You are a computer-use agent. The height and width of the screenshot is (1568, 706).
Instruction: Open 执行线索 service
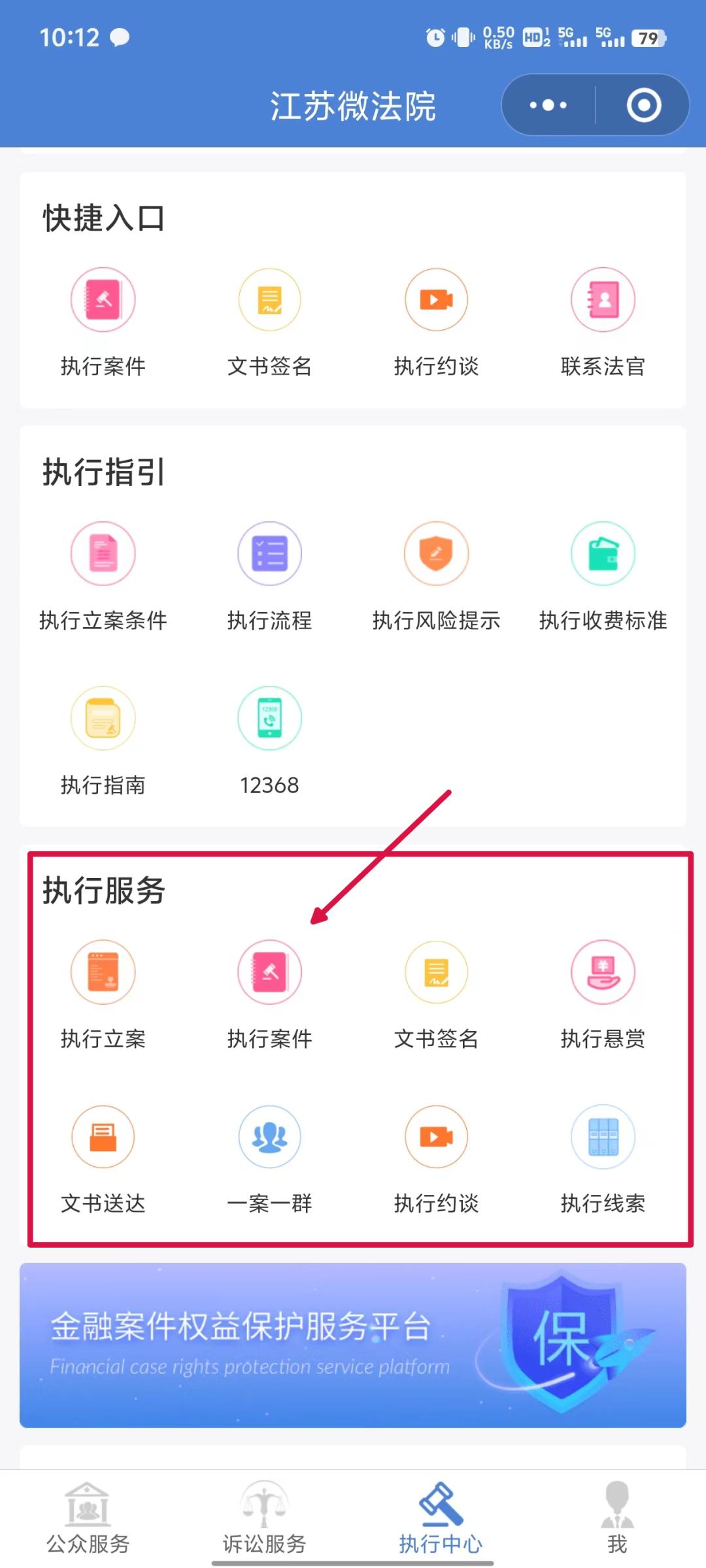603,1137
